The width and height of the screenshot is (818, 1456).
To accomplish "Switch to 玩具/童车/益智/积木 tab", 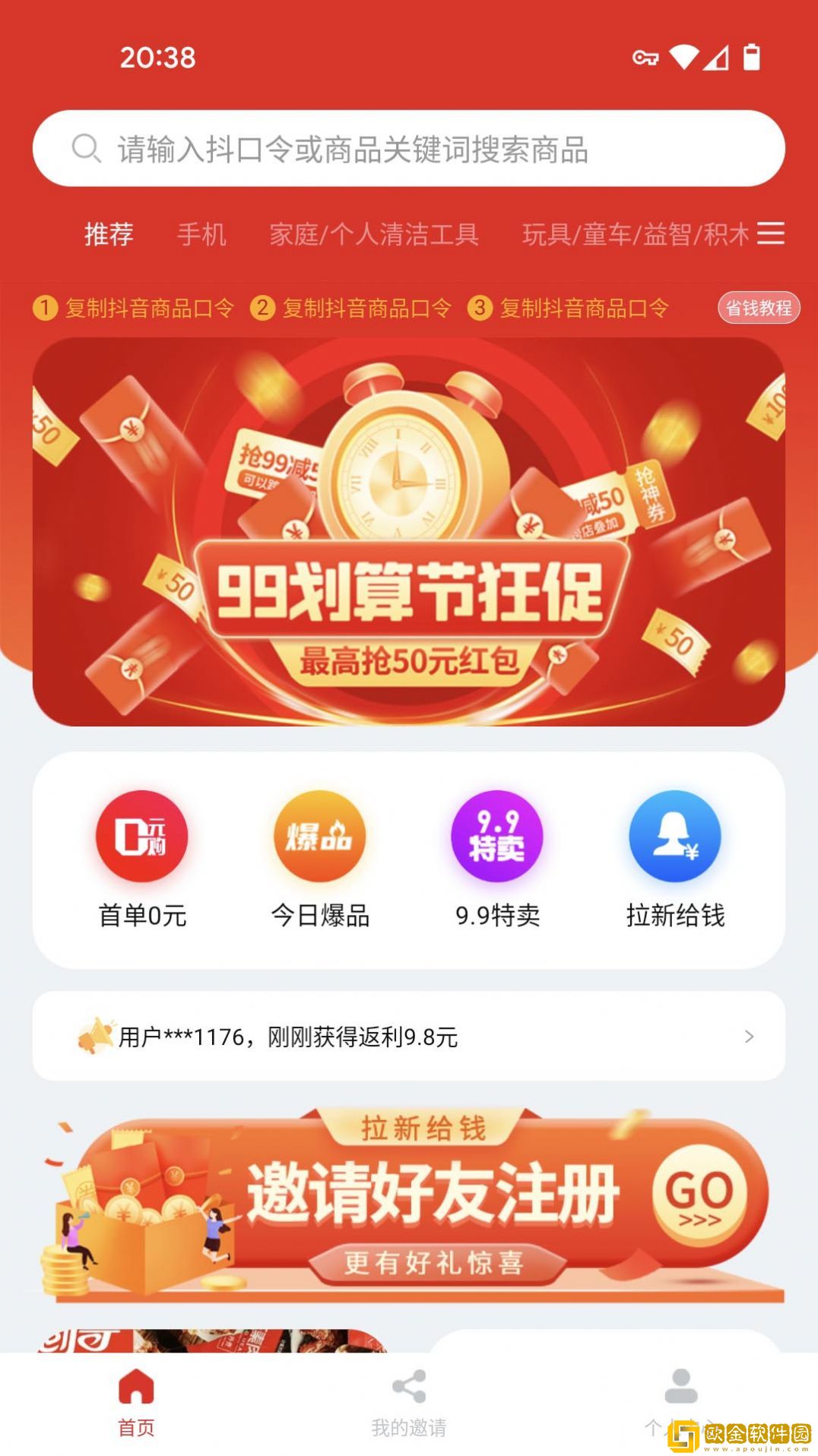I will coord(635,234).
